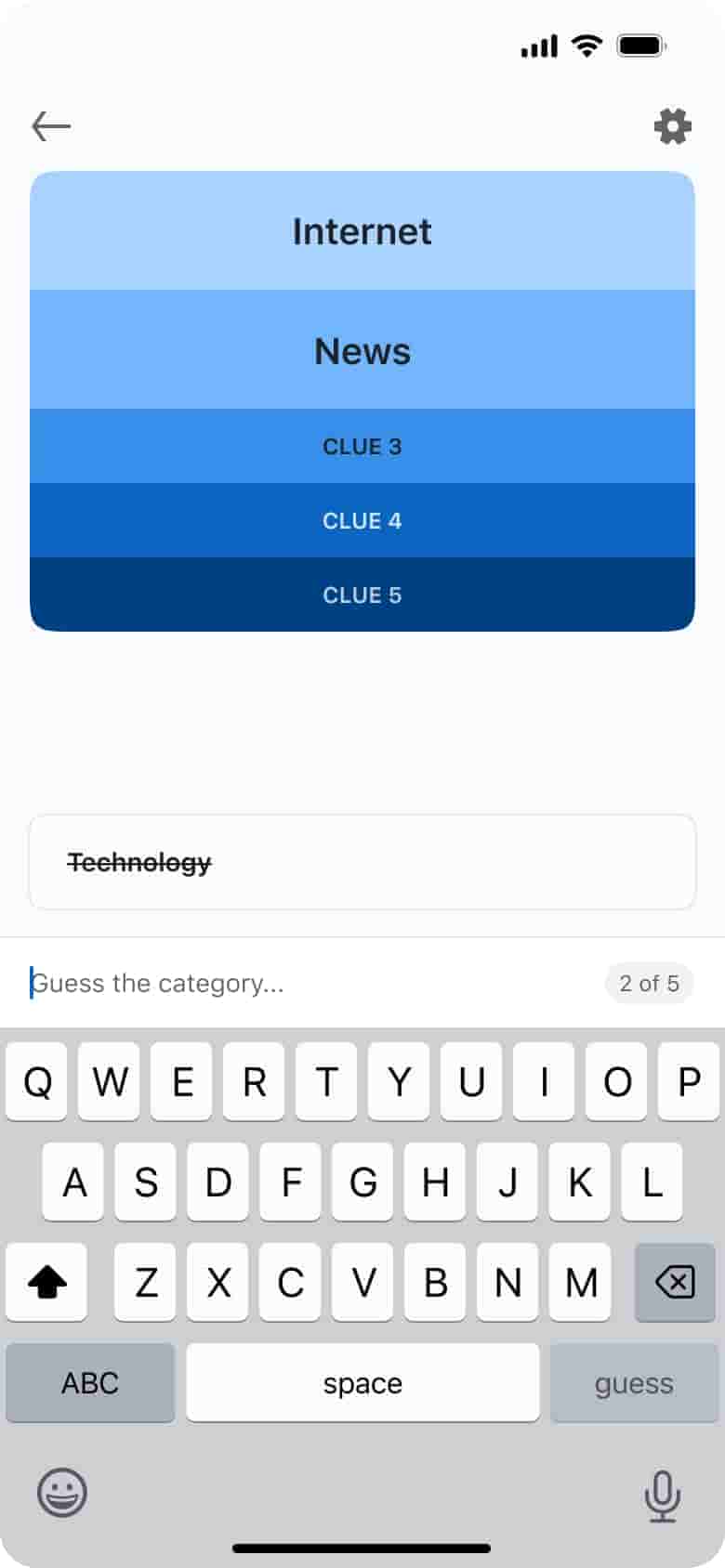Focus the Guess the category field

[x=307, y=983]
